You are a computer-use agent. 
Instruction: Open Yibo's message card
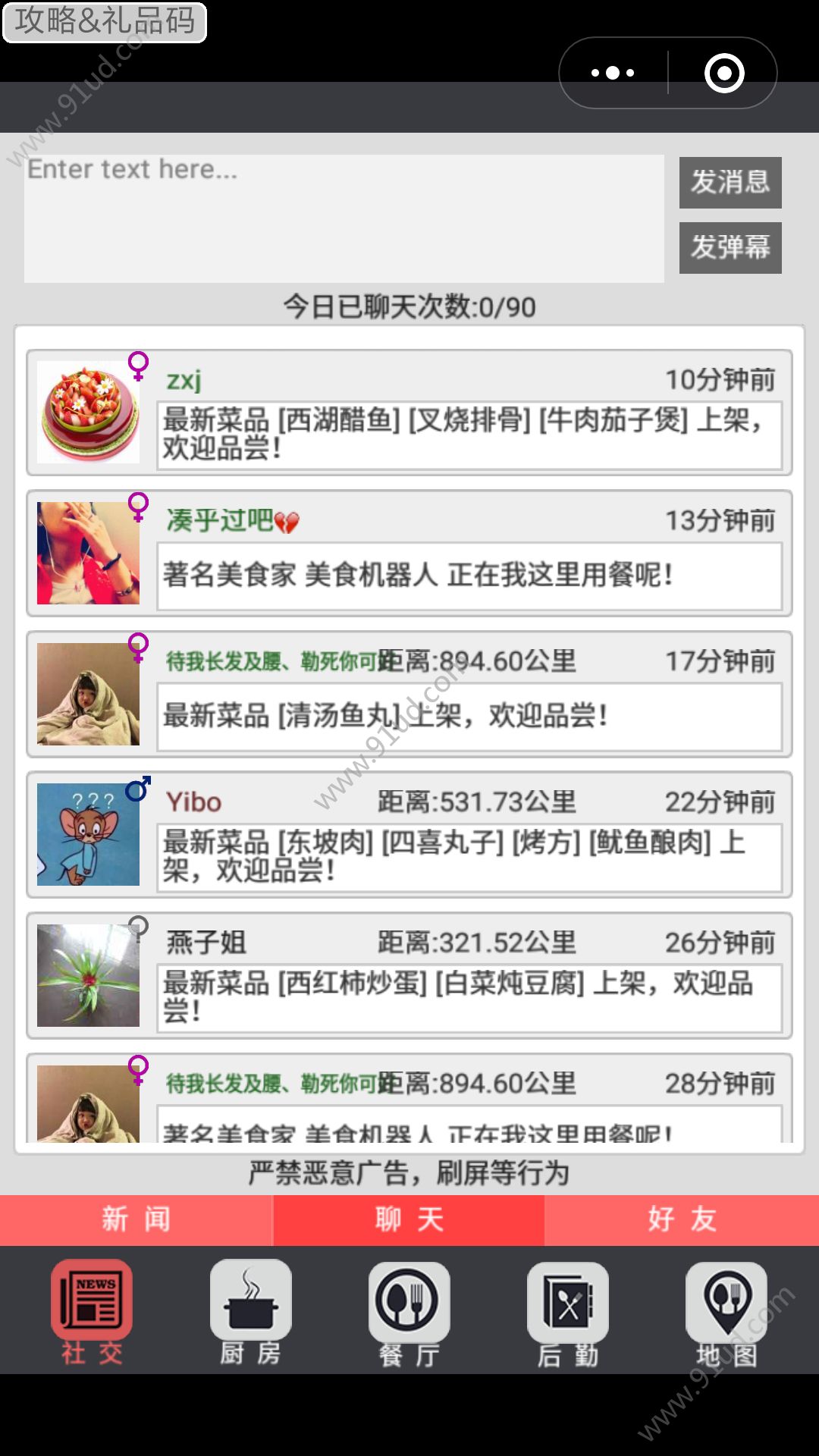coord(469,857)
